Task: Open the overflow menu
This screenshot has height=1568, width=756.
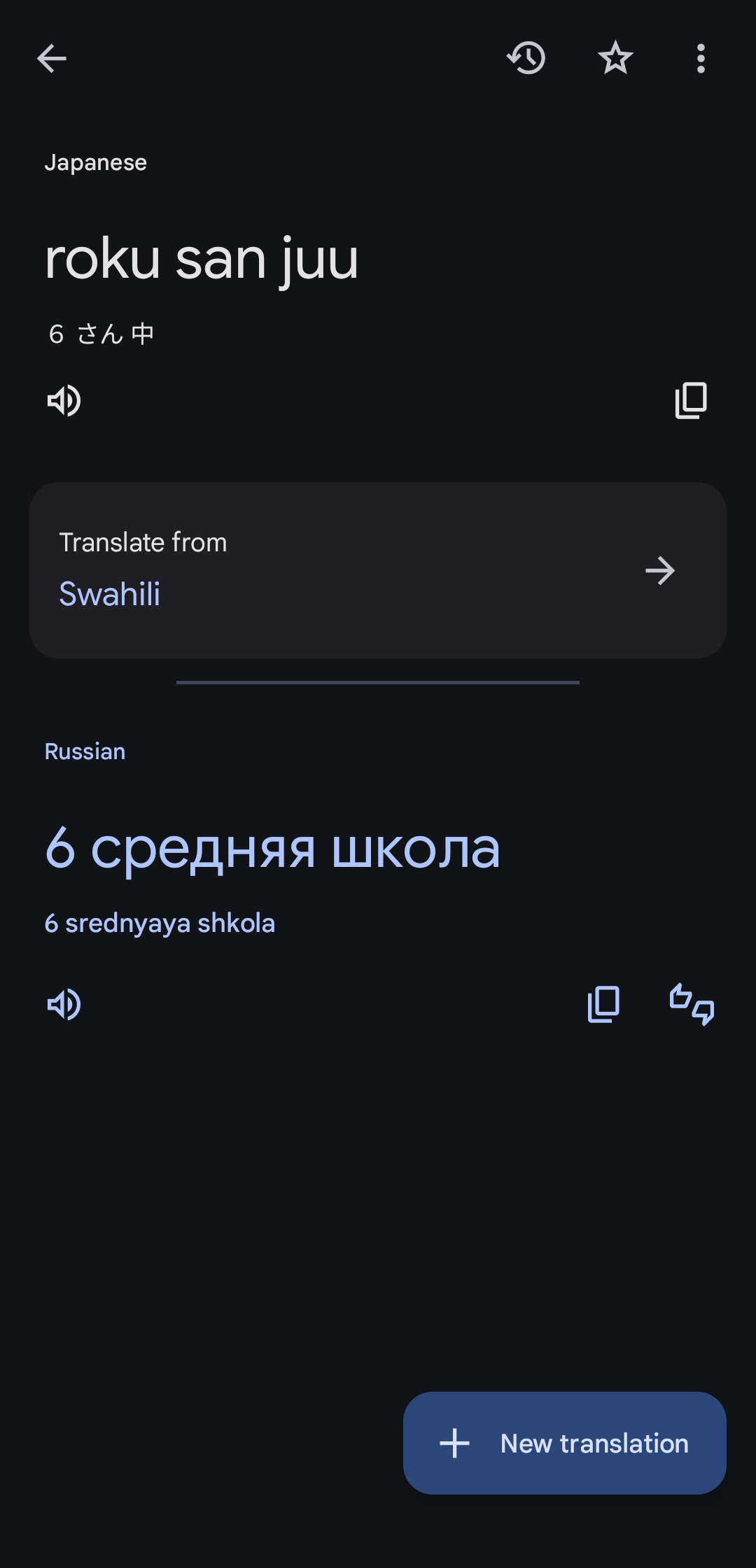Action: [701, 58]
